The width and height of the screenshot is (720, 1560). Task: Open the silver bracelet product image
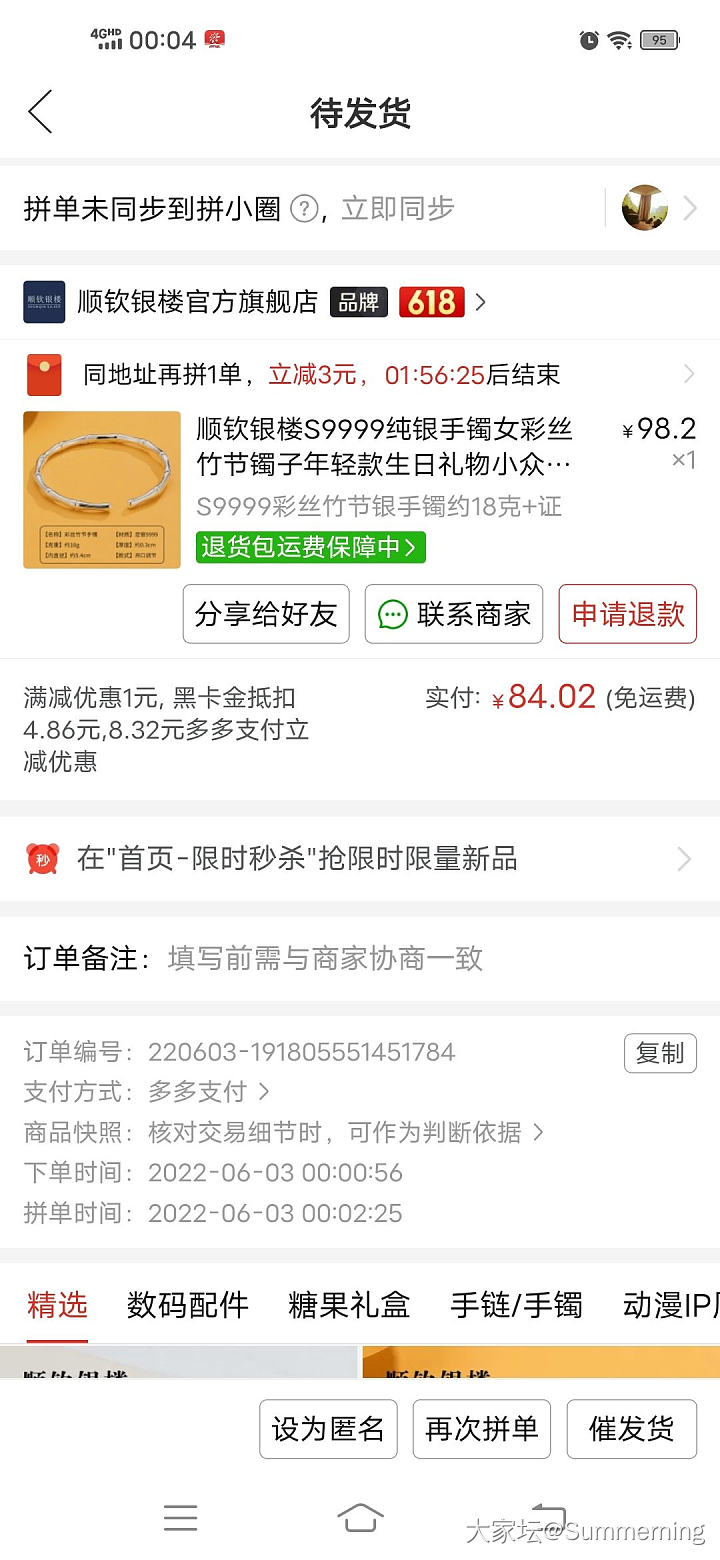tap(101, 489)
